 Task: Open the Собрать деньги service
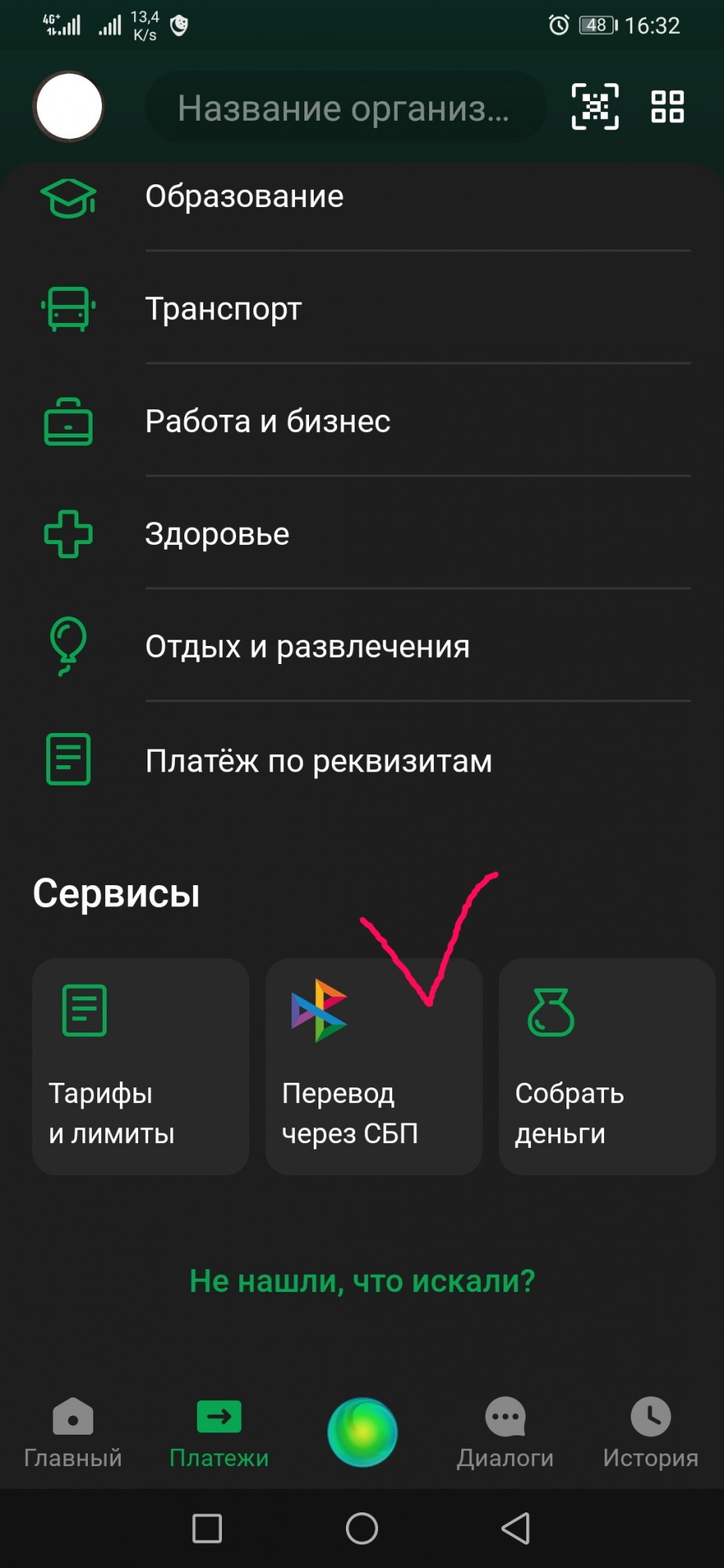coord(606,1066)
